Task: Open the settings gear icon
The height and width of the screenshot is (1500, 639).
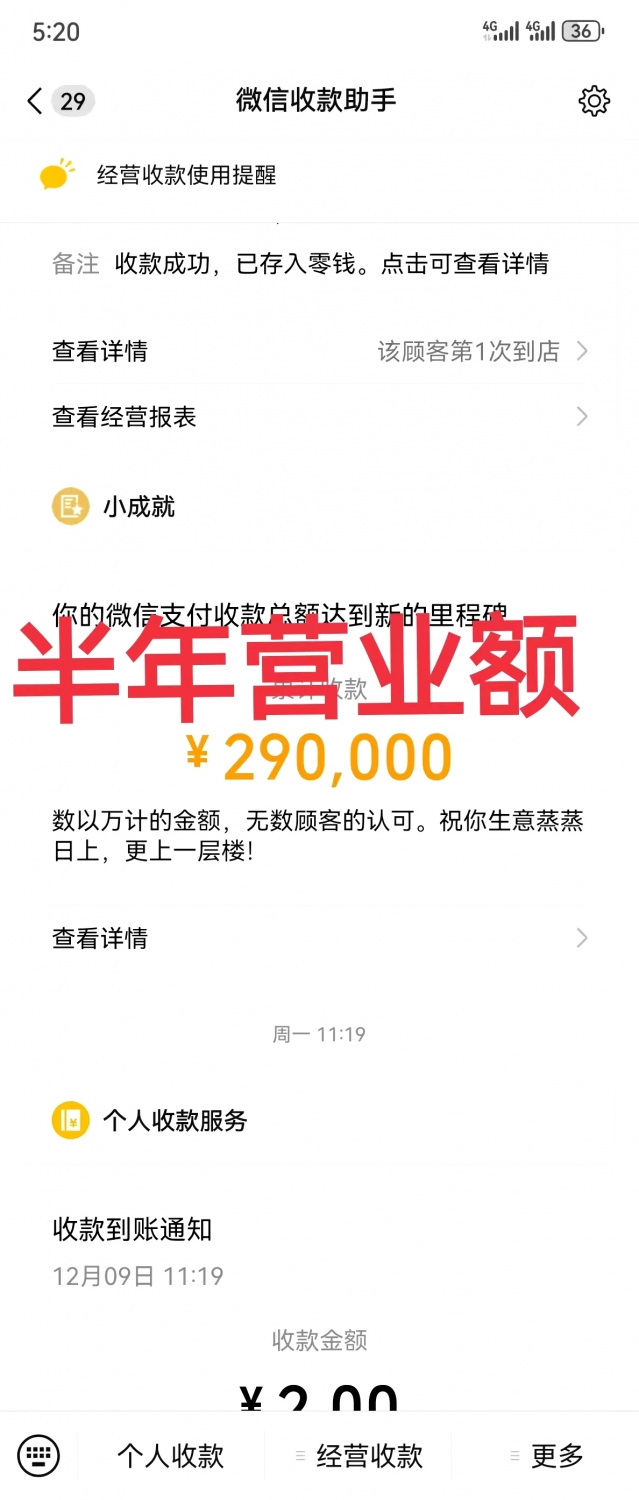Action: (x=594, y=101)
